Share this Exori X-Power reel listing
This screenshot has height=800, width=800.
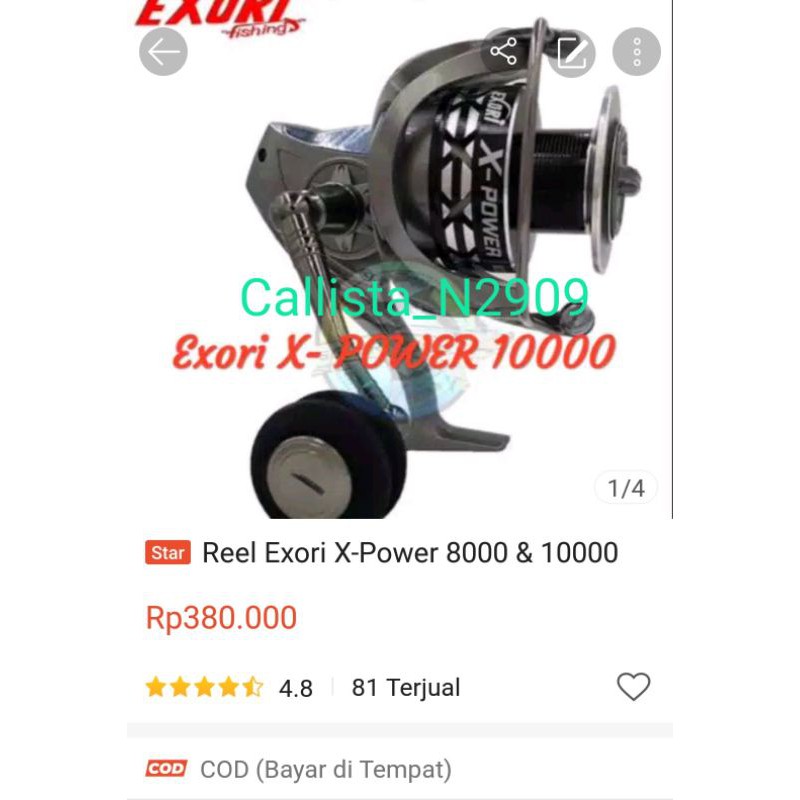click(x=504, y=52)
